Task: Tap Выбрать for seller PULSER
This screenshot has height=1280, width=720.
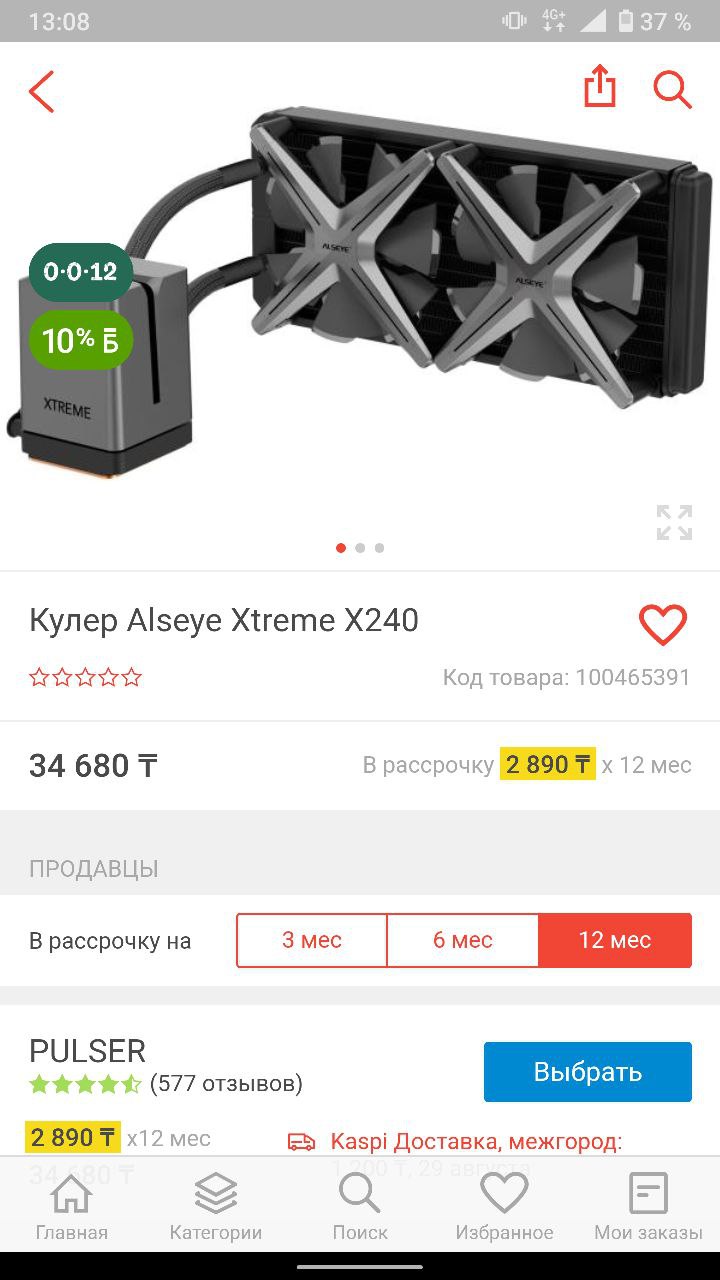Action: point(588,1072)
